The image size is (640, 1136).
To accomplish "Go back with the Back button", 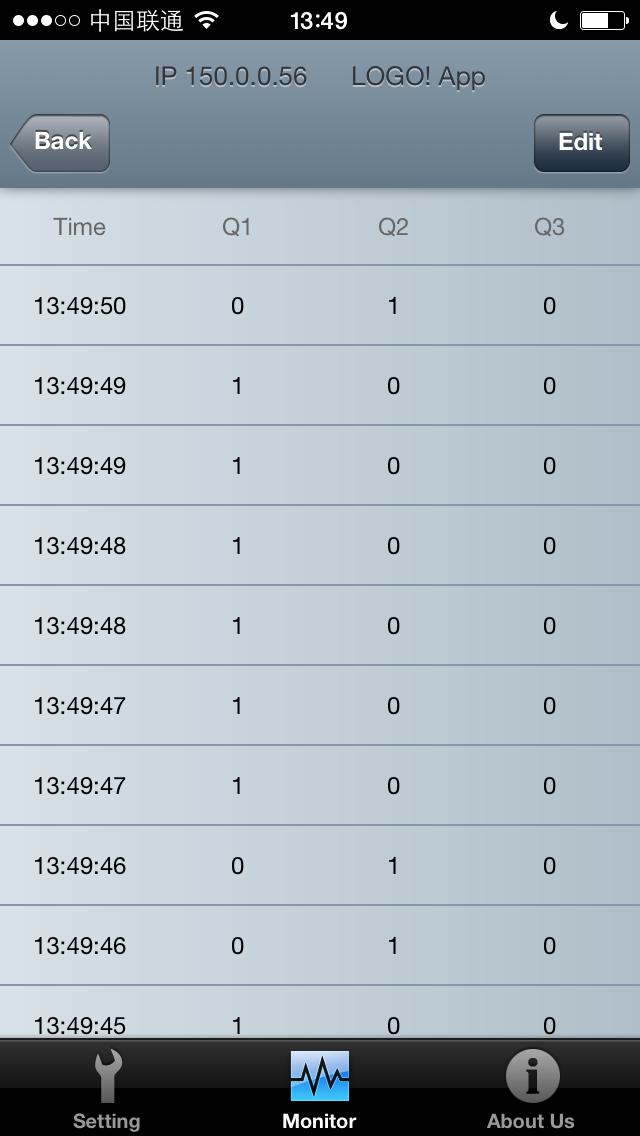I will (x=61, y=142).
